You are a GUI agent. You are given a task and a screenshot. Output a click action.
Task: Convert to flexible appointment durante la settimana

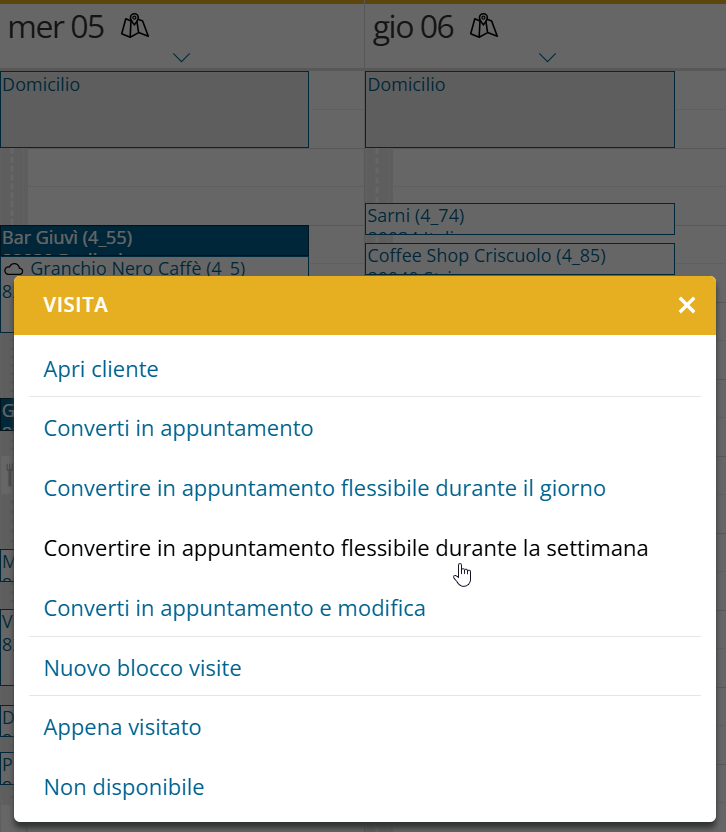346,548
